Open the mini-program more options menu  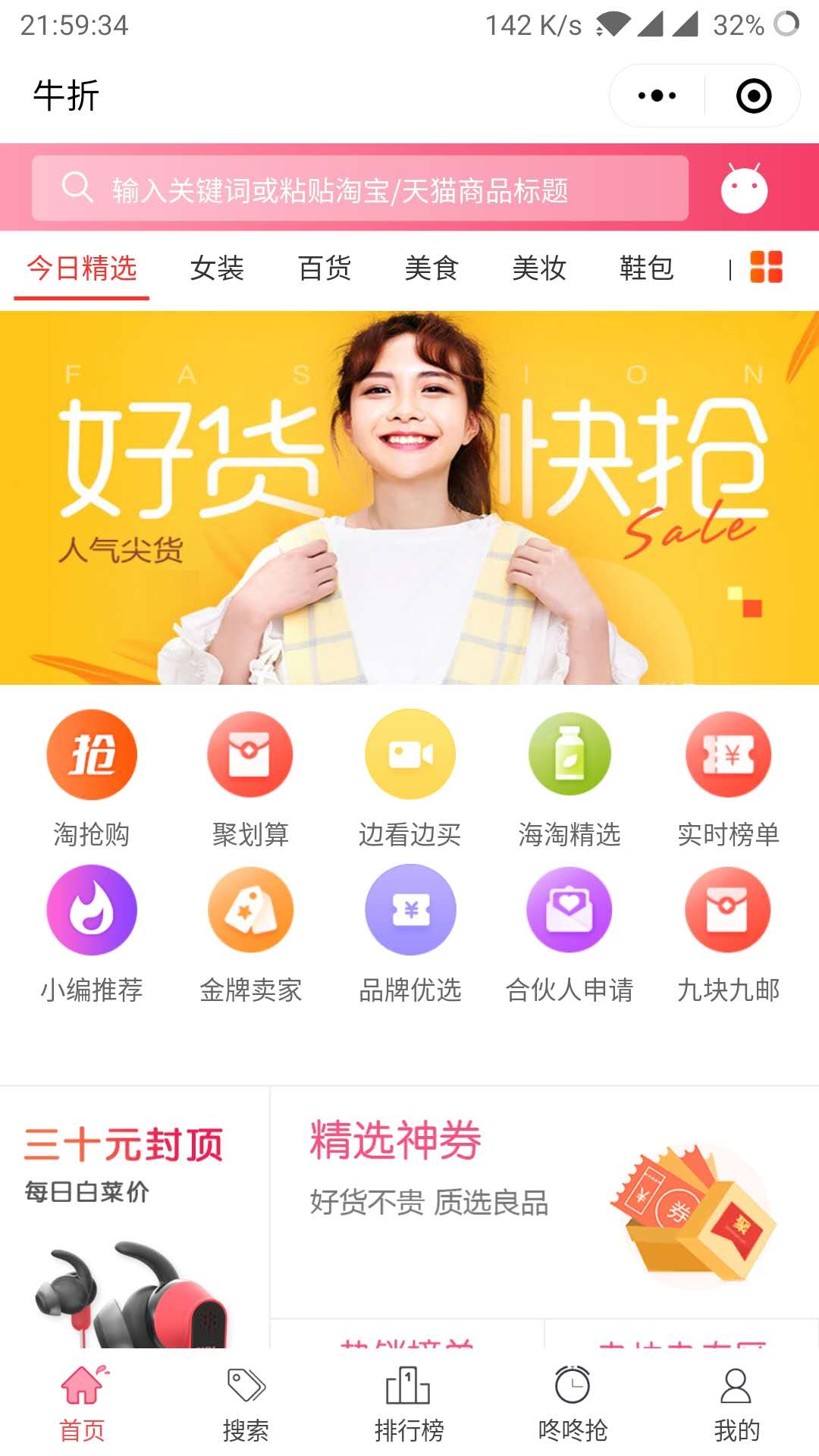pos(657,96)
